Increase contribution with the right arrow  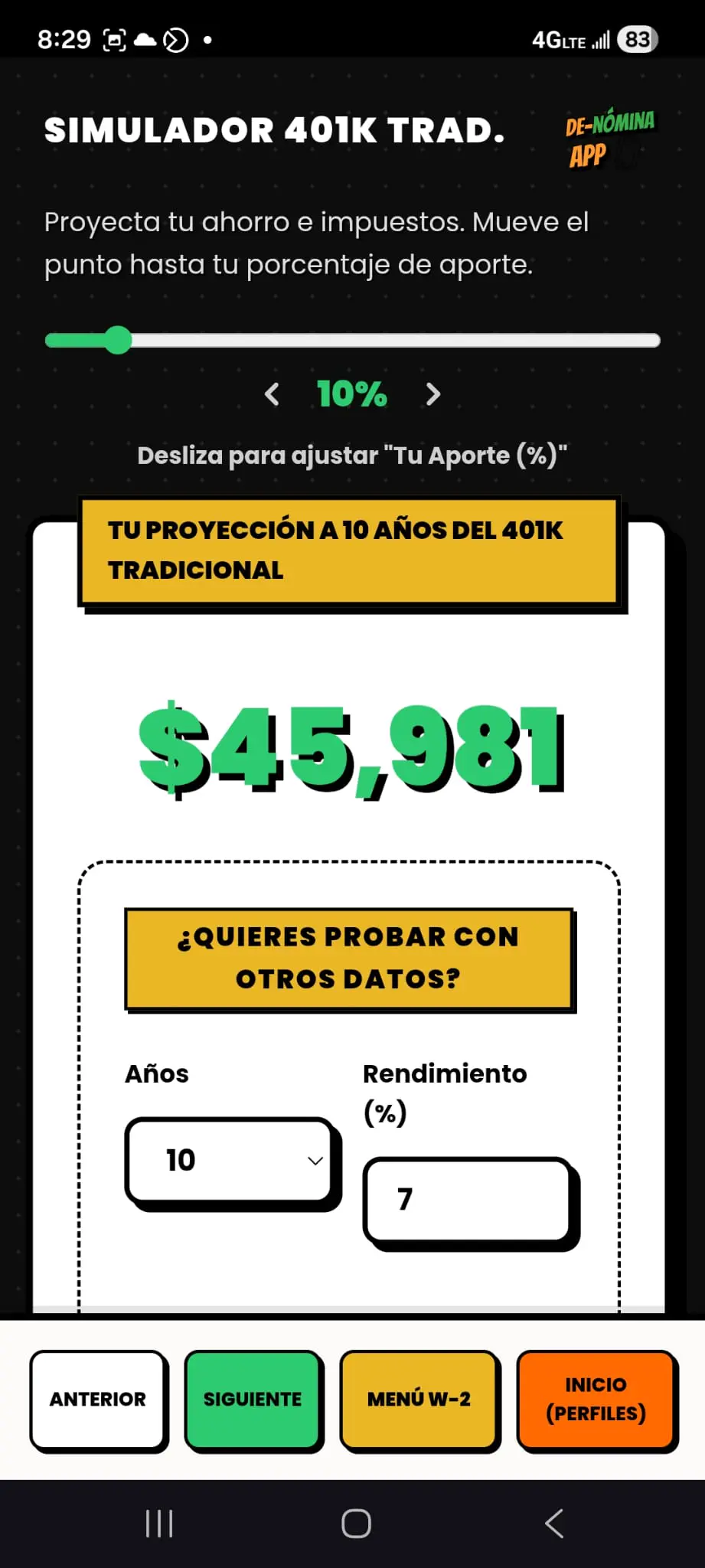(432, 394)
